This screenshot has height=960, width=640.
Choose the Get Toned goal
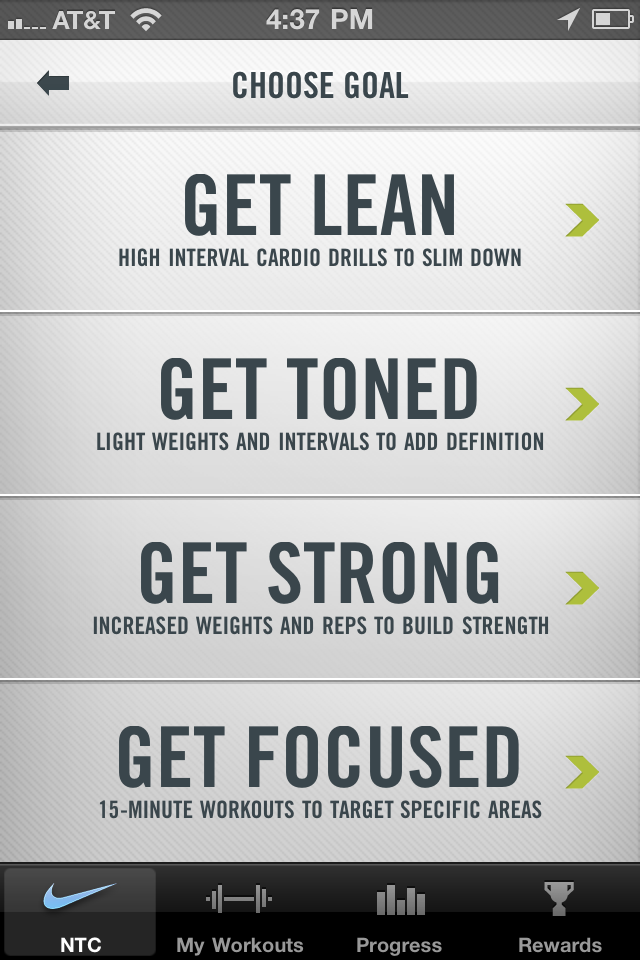pos(320,404)
